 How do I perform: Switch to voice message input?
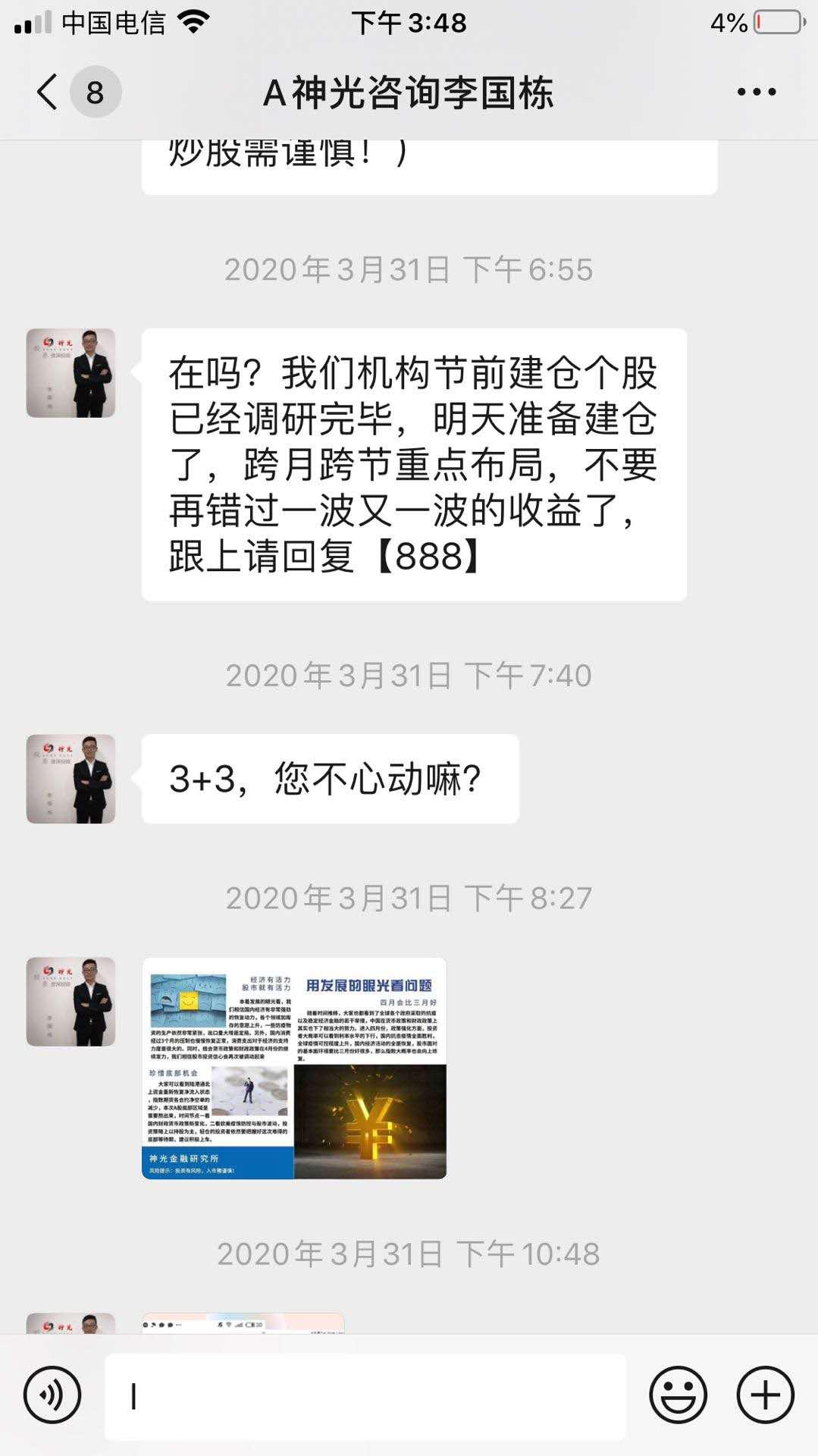coord(52,1394)
